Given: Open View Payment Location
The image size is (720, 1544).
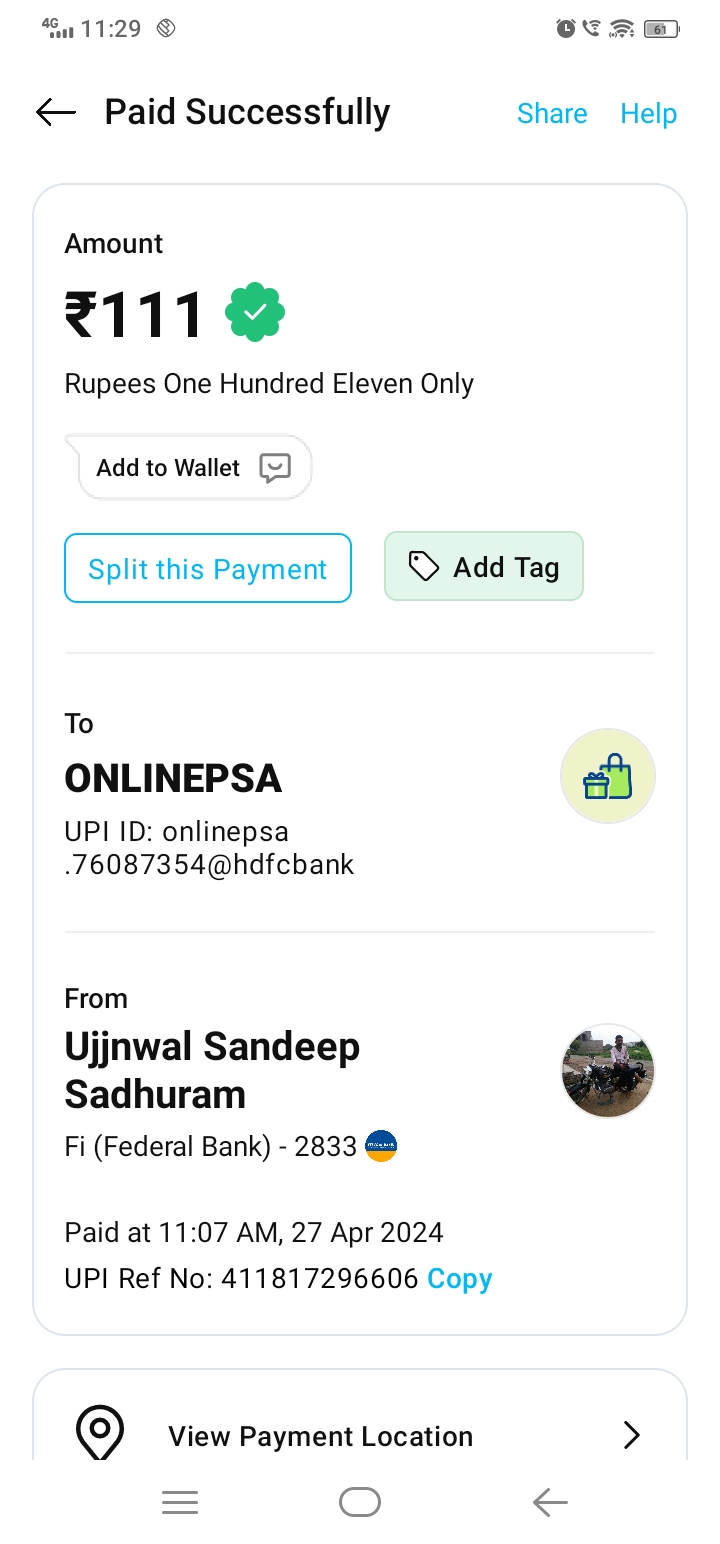Looking at the screenshot, I should 360,1436.
